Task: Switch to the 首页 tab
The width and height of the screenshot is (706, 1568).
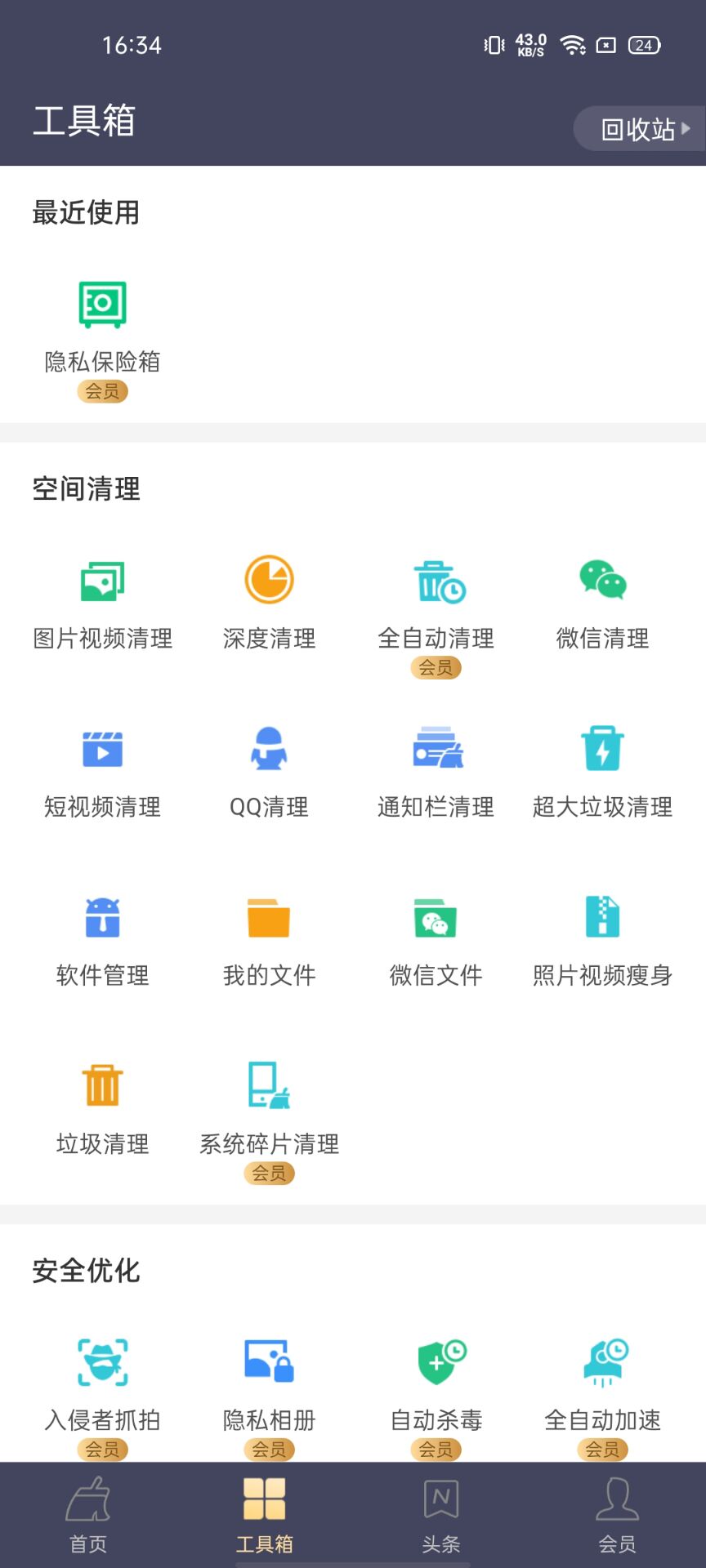Action: [88, 1515]
